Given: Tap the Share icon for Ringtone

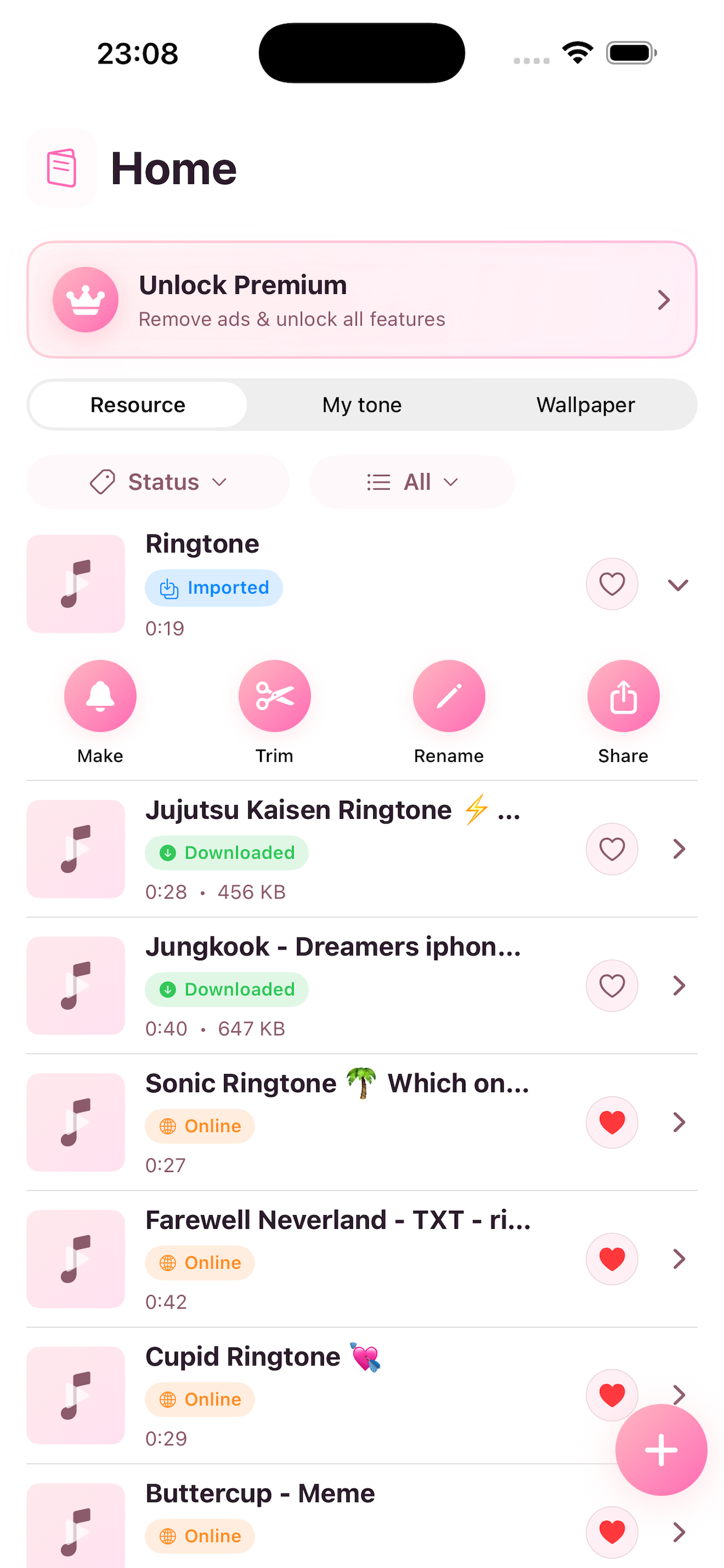Looking at the screenshot, I should [623, 696].
